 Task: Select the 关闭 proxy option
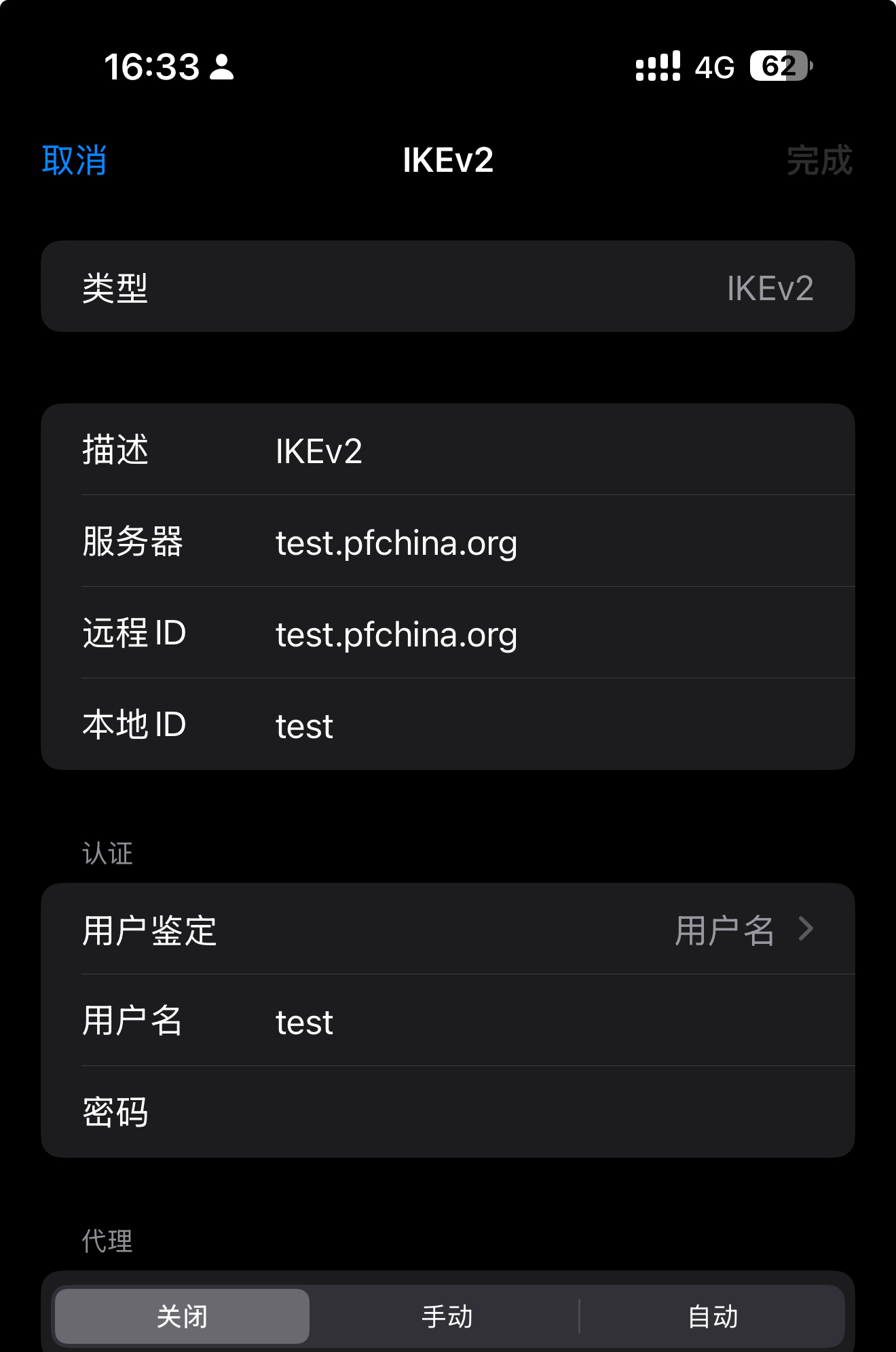[x=182, y=1316]
